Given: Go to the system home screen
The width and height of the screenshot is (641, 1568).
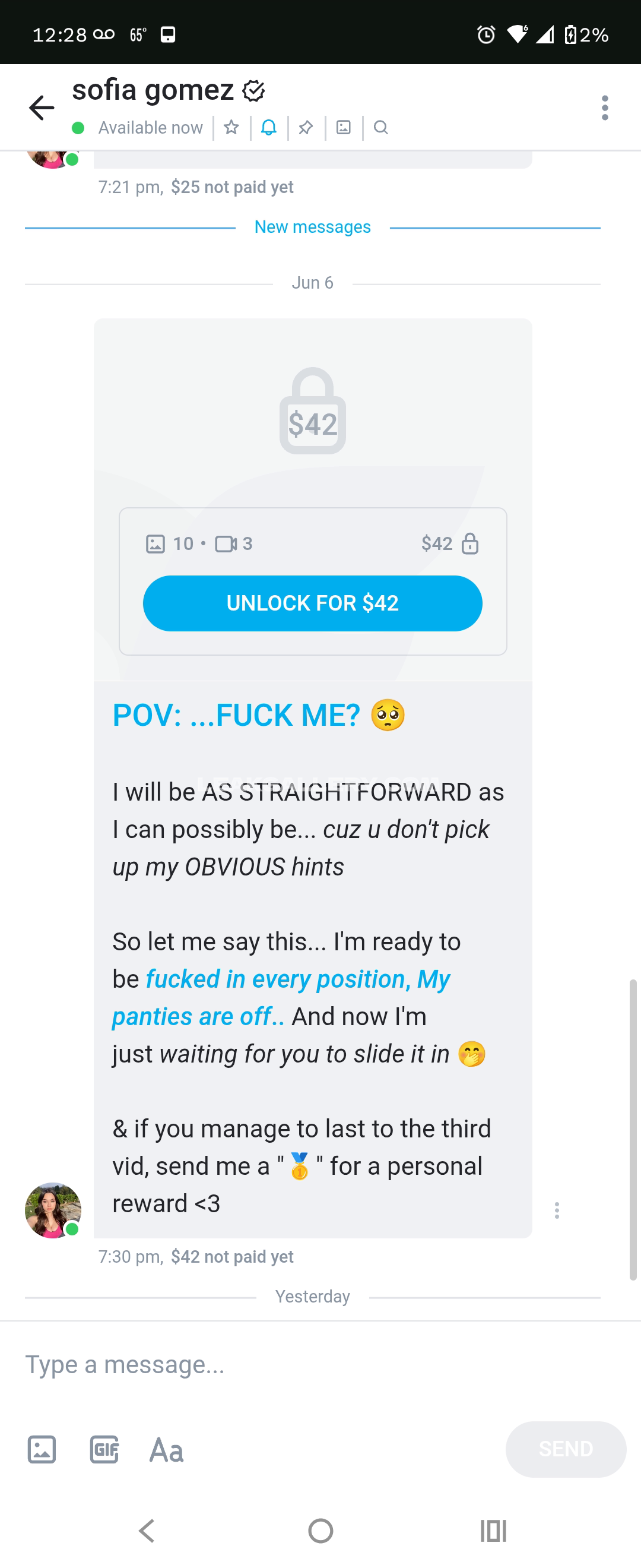Looking at the screenshot, I should coord(320,1530).
